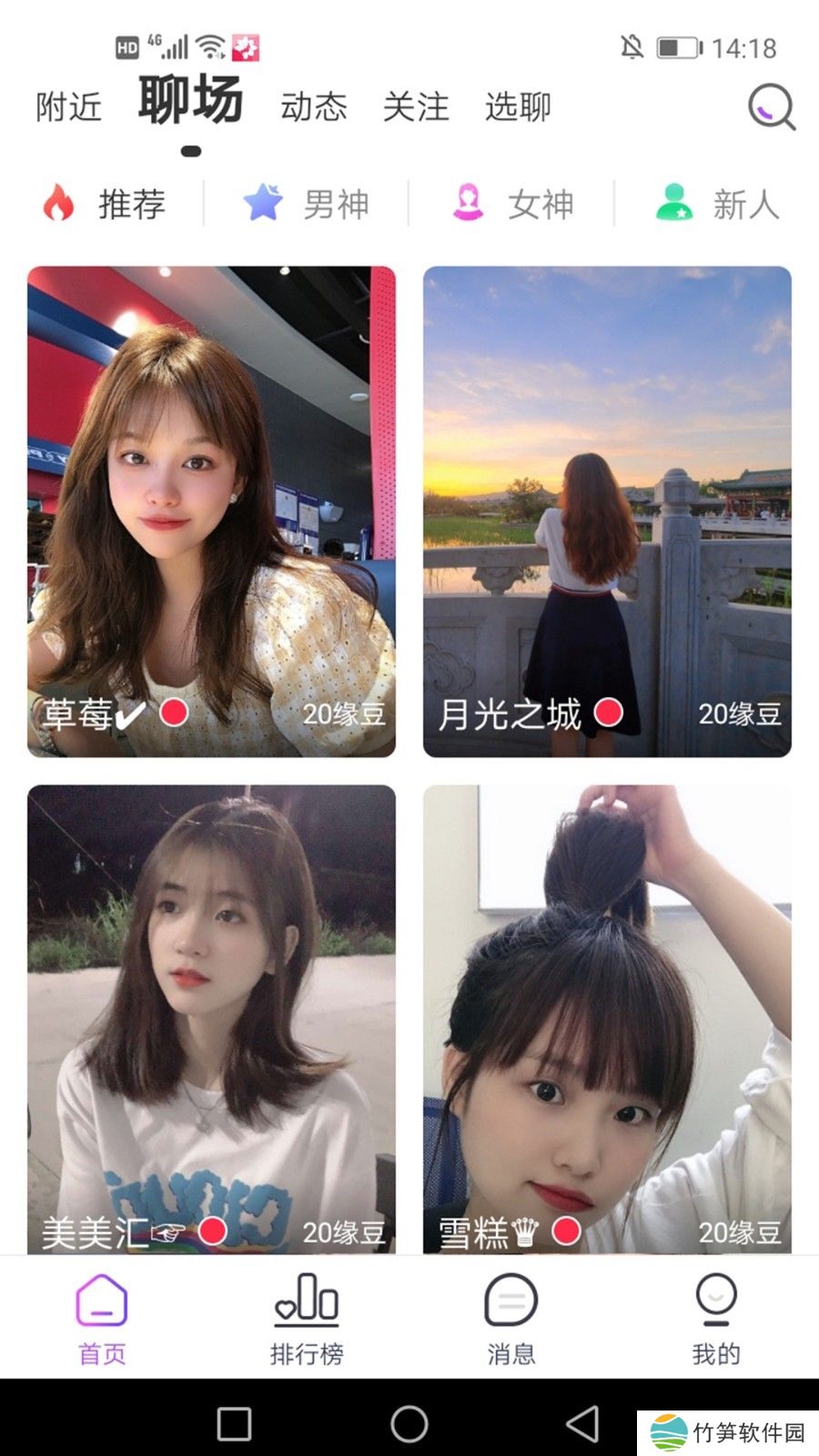
Task: Open 消息 messages tab
Action: pos(511,1319)
